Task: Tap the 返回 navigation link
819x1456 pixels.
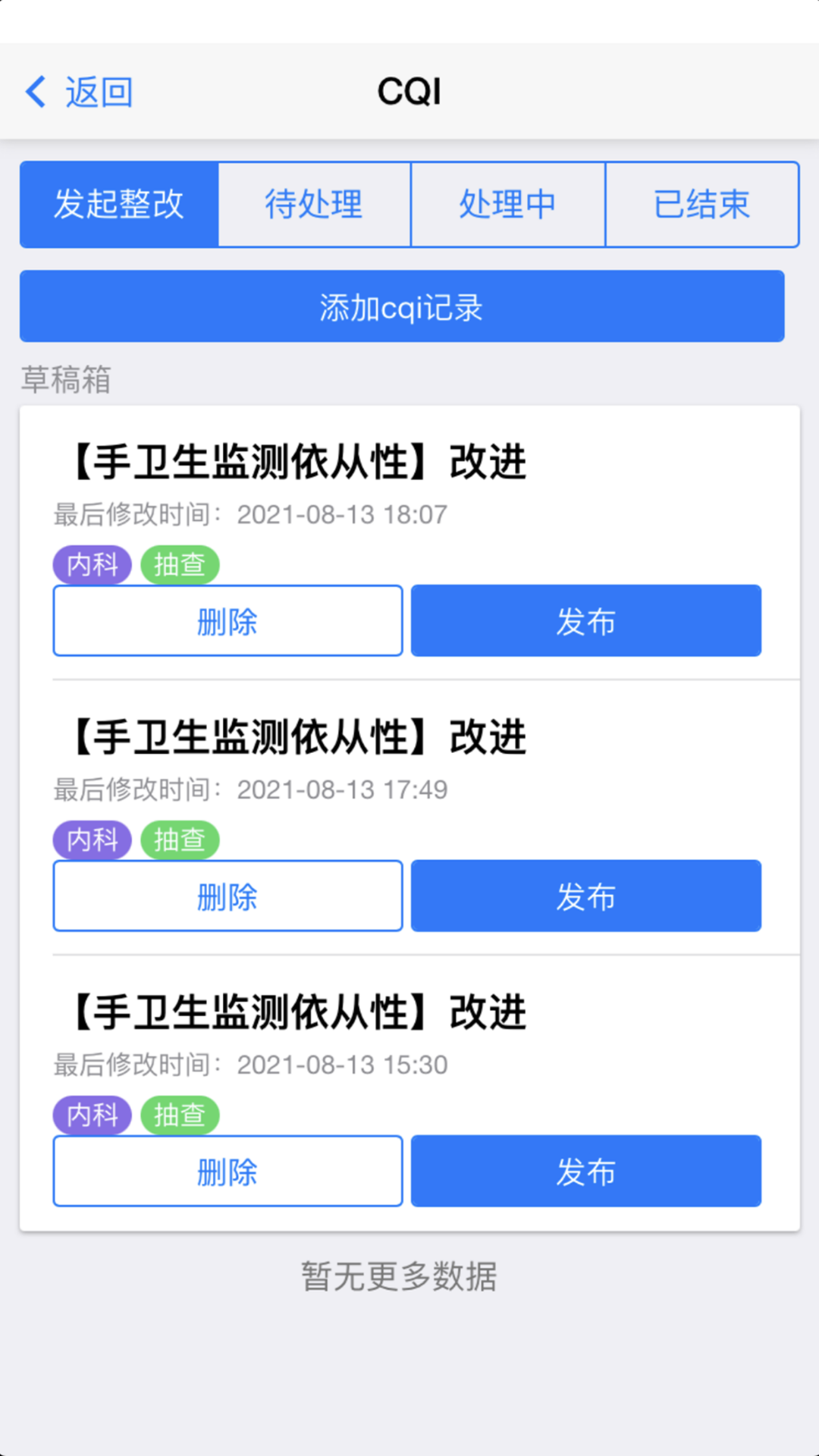Action: (98, 92)
